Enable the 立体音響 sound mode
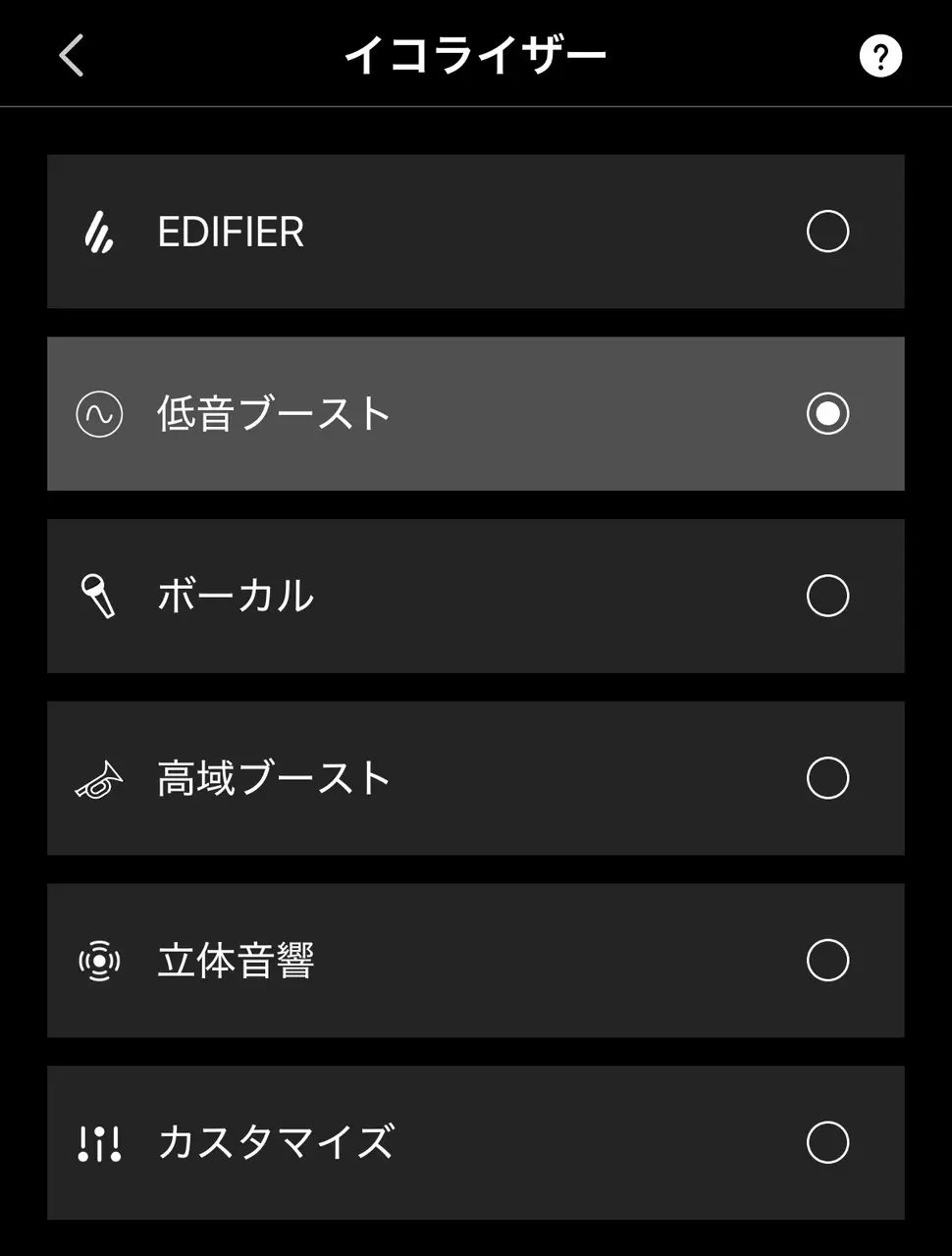Viewport: 952px width, 1256px height. tap(826, 961)
